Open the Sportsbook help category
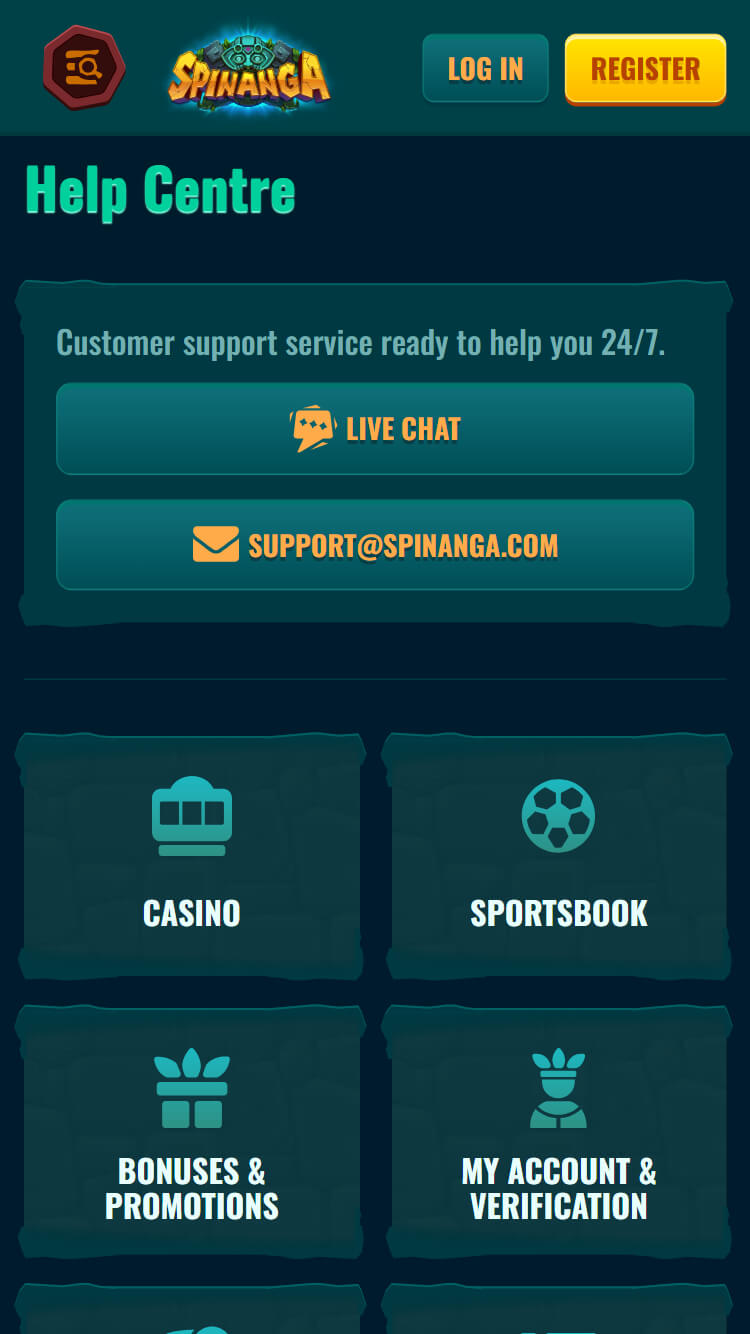Image resolution: width=750 pixels, height=1334 pixels. pyautogui.click(x=558, y=856)
